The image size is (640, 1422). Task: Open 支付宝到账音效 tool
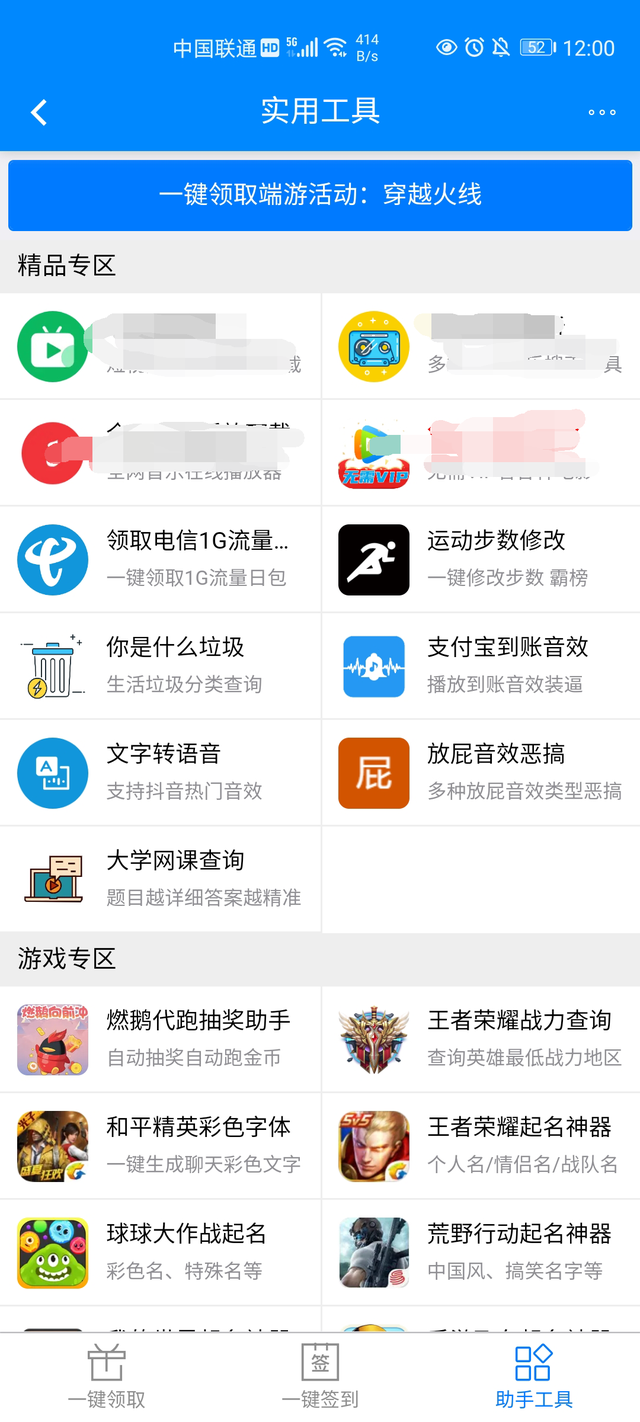point(481,666)
